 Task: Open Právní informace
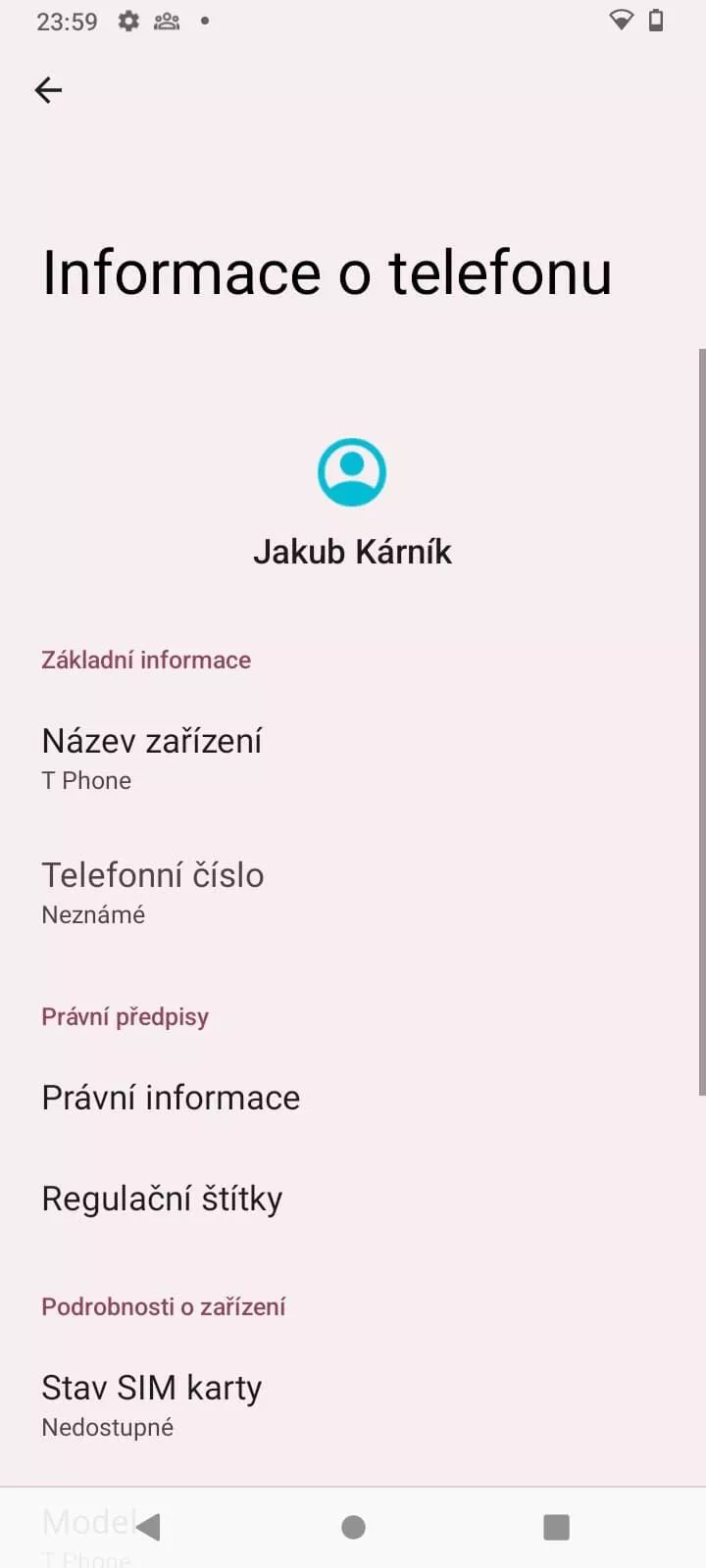[353, 1098]
